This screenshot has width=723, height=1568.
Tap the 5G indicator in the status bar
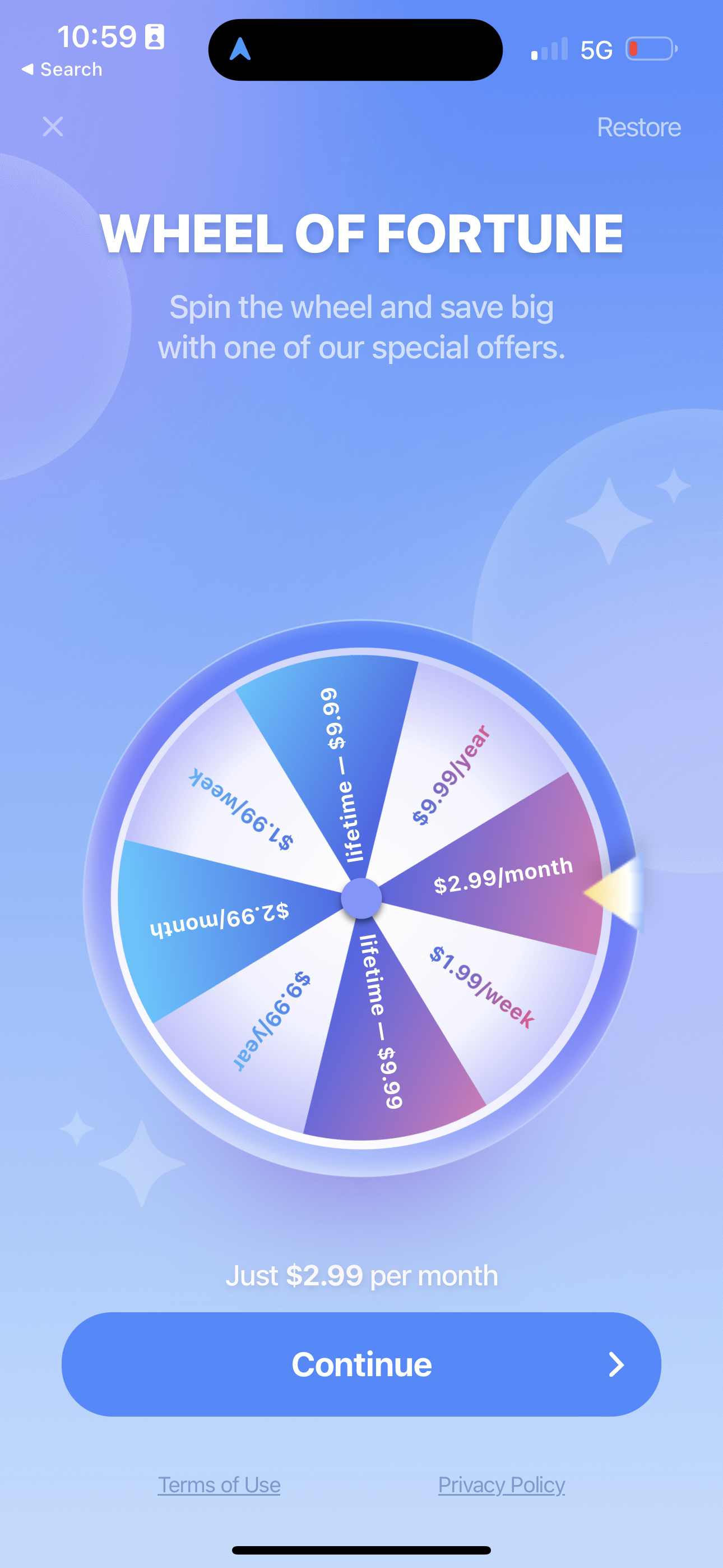point(597,50)
